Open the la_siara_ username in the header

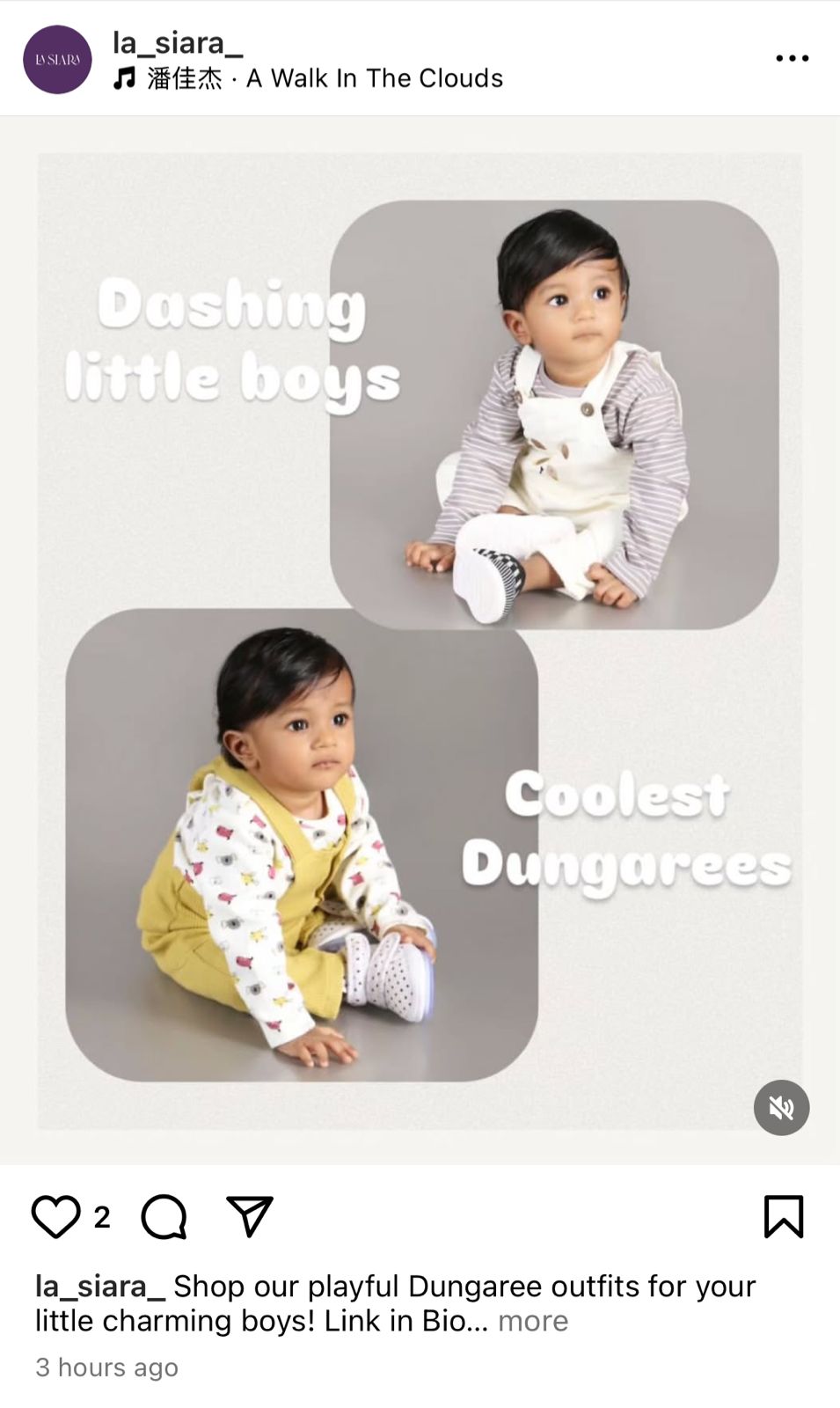tap(177, 42)
